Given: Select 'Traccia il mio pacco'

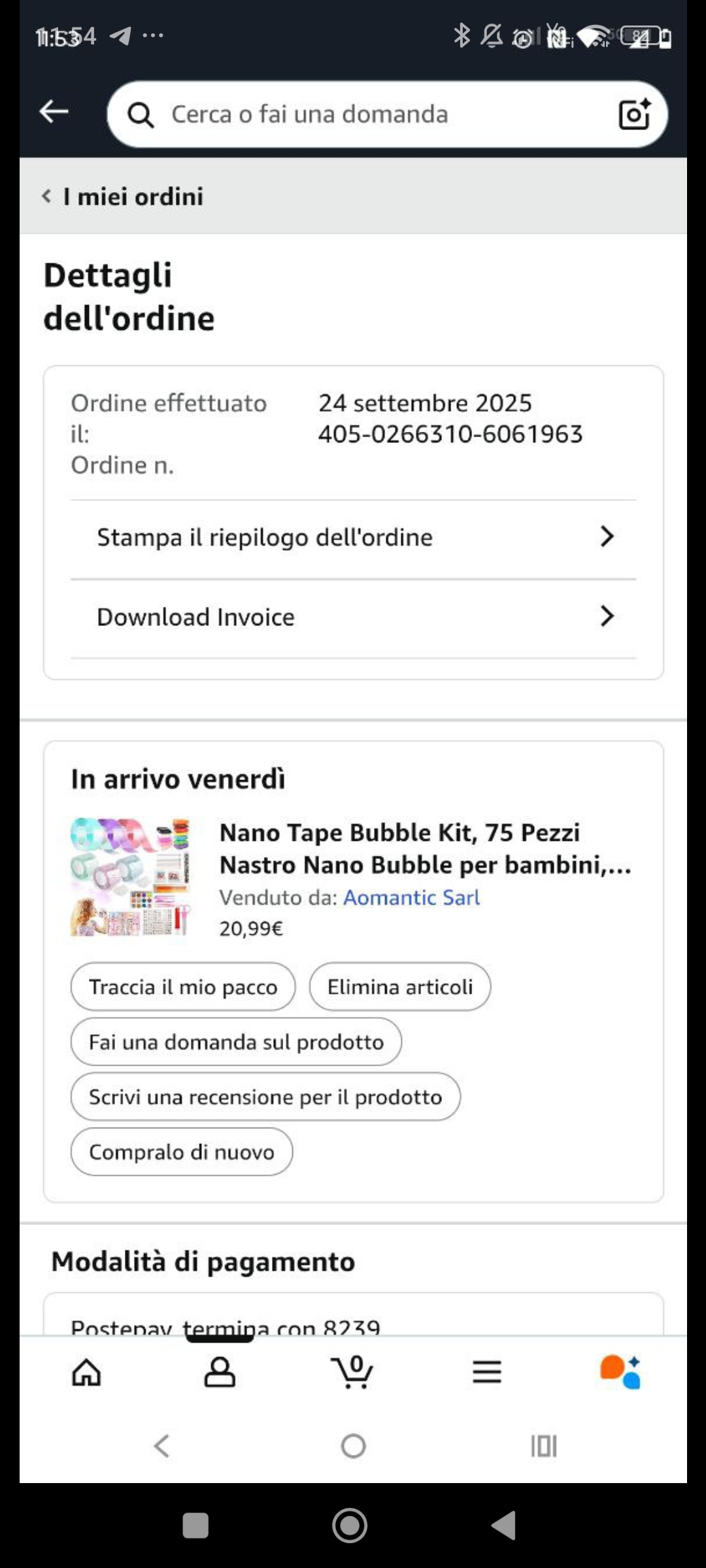Looking at the screenshot, I should [183, 987].
